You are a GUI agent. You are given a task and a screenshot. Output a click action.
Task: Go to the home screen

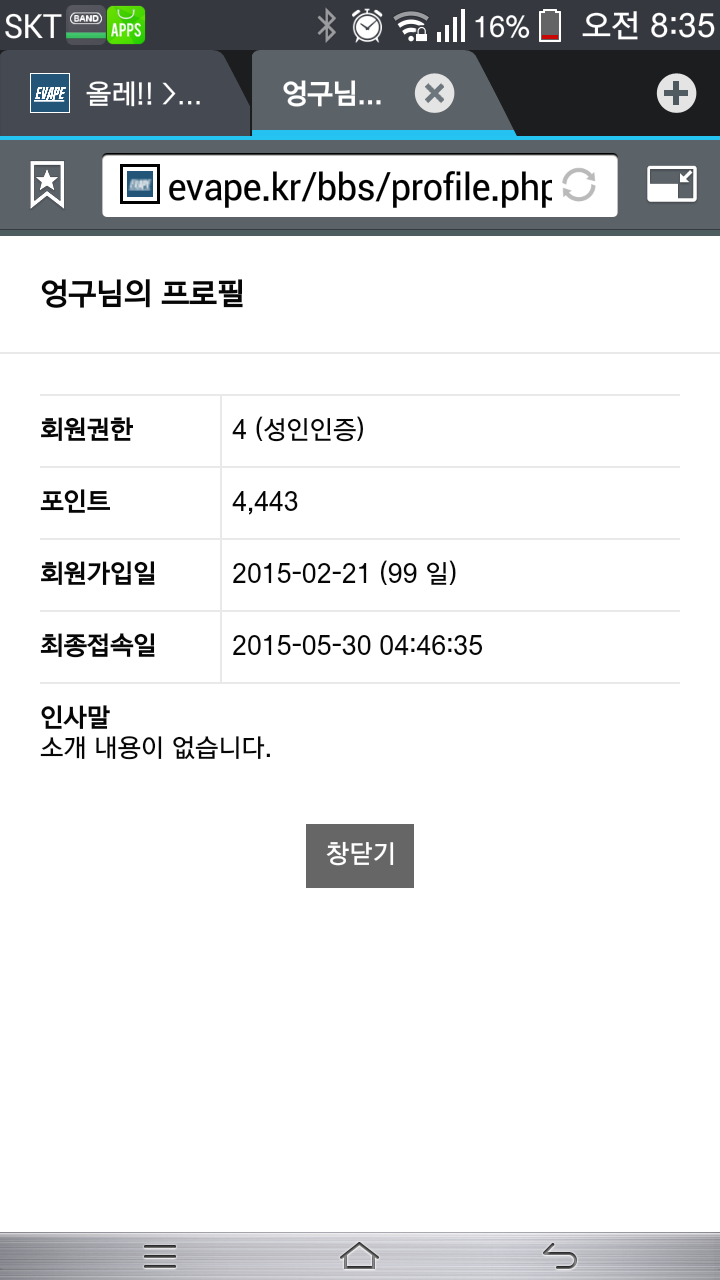360,1254
